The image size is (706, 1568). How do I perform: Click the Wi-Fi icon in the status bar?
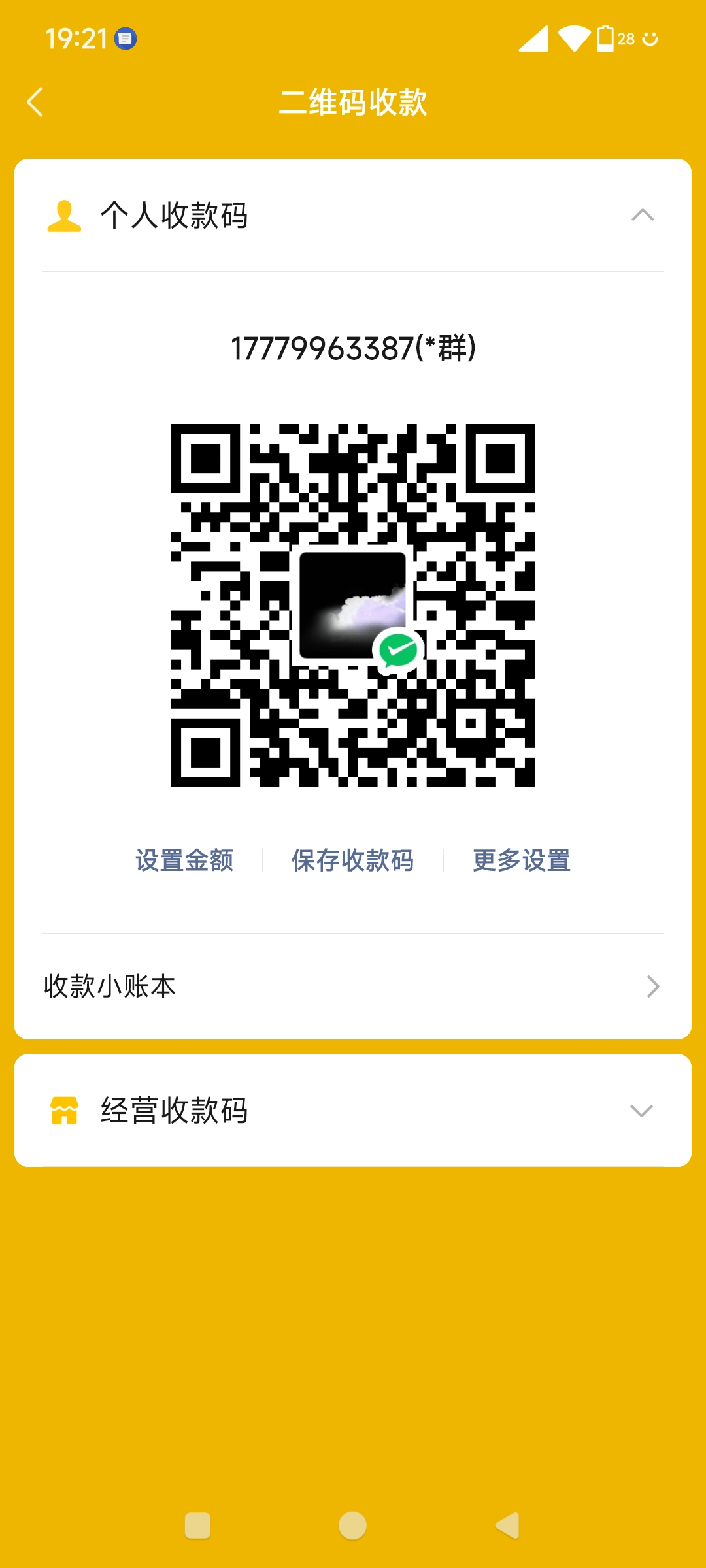coord(574,39)
